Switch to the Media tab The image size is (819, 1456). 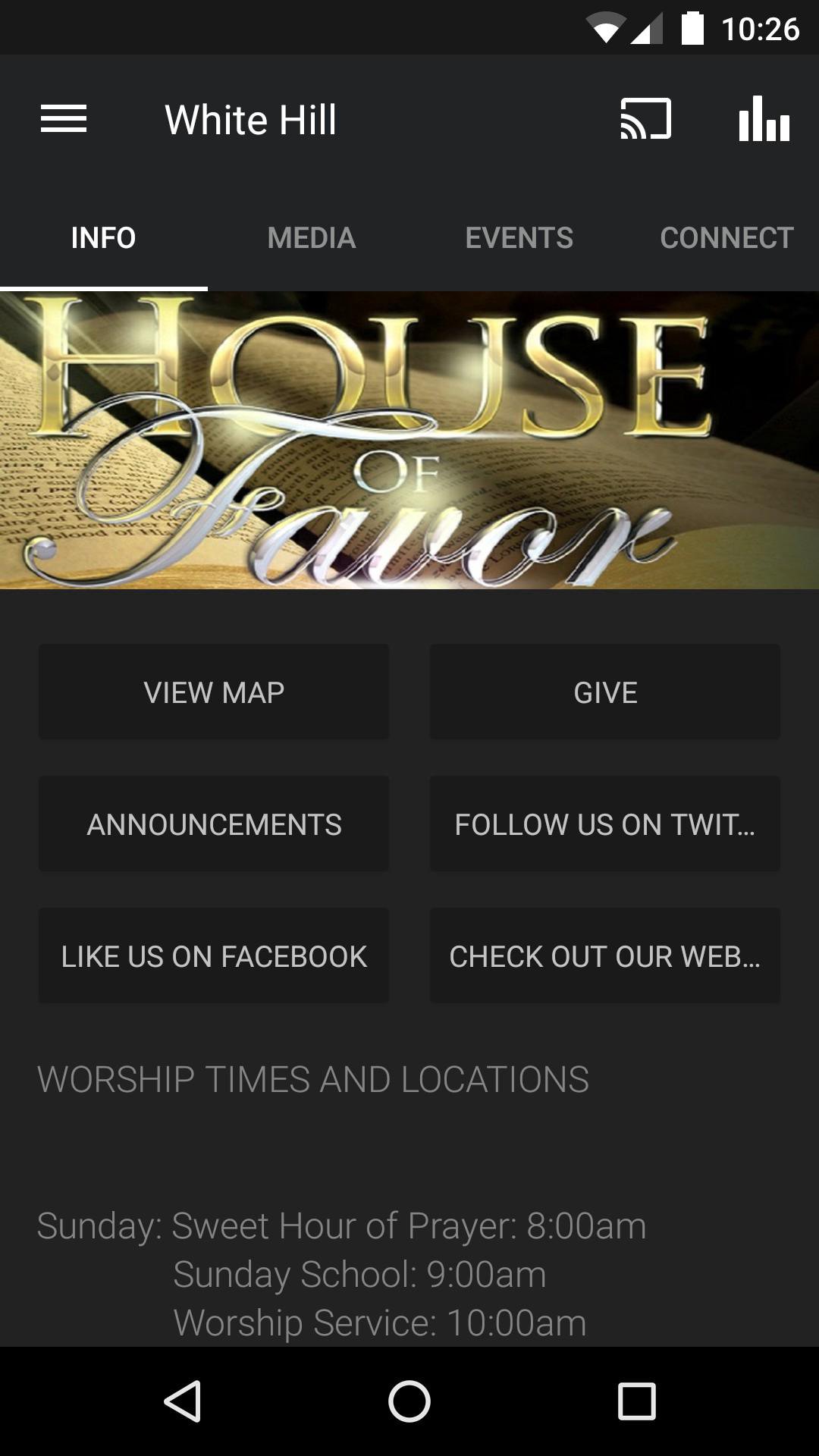click(311, 238)
